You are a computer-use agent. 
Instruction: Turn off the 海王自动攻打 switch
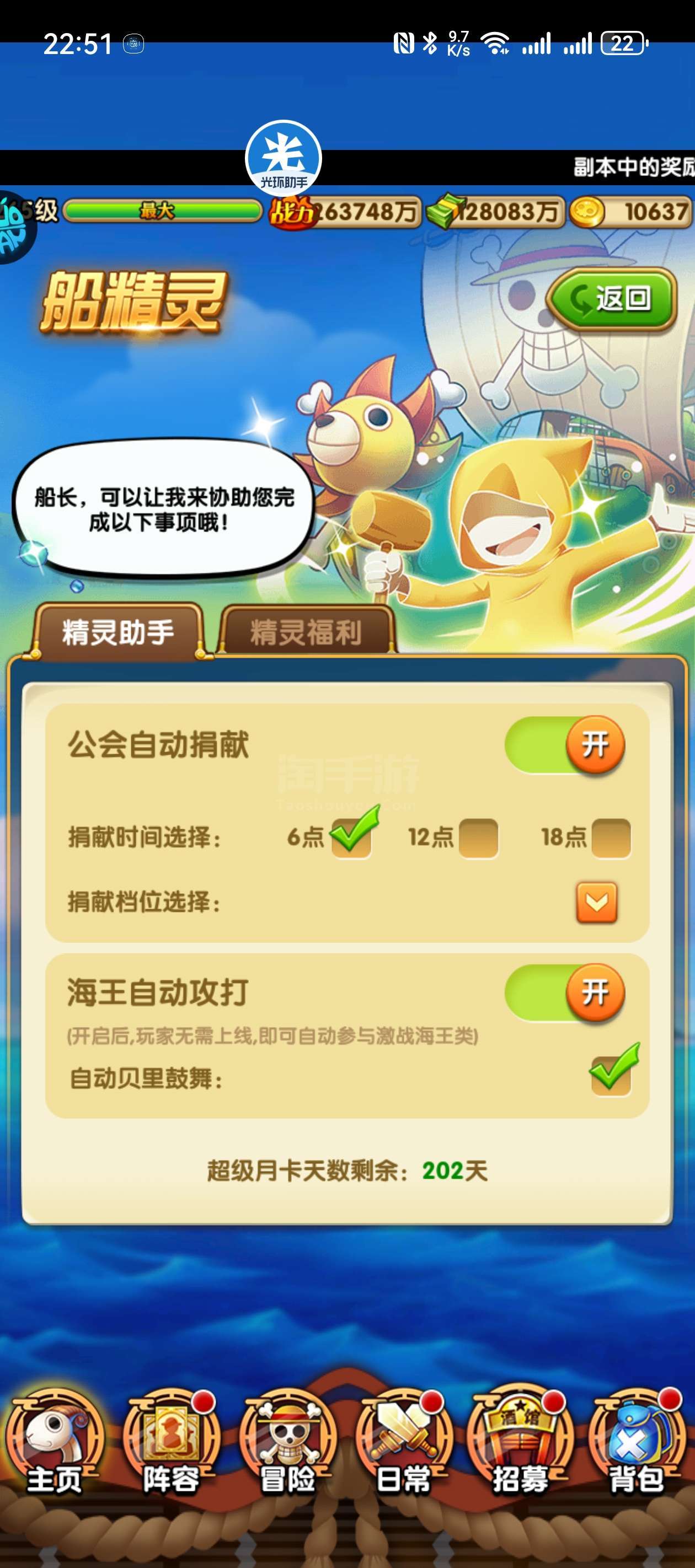click(565, 993)
